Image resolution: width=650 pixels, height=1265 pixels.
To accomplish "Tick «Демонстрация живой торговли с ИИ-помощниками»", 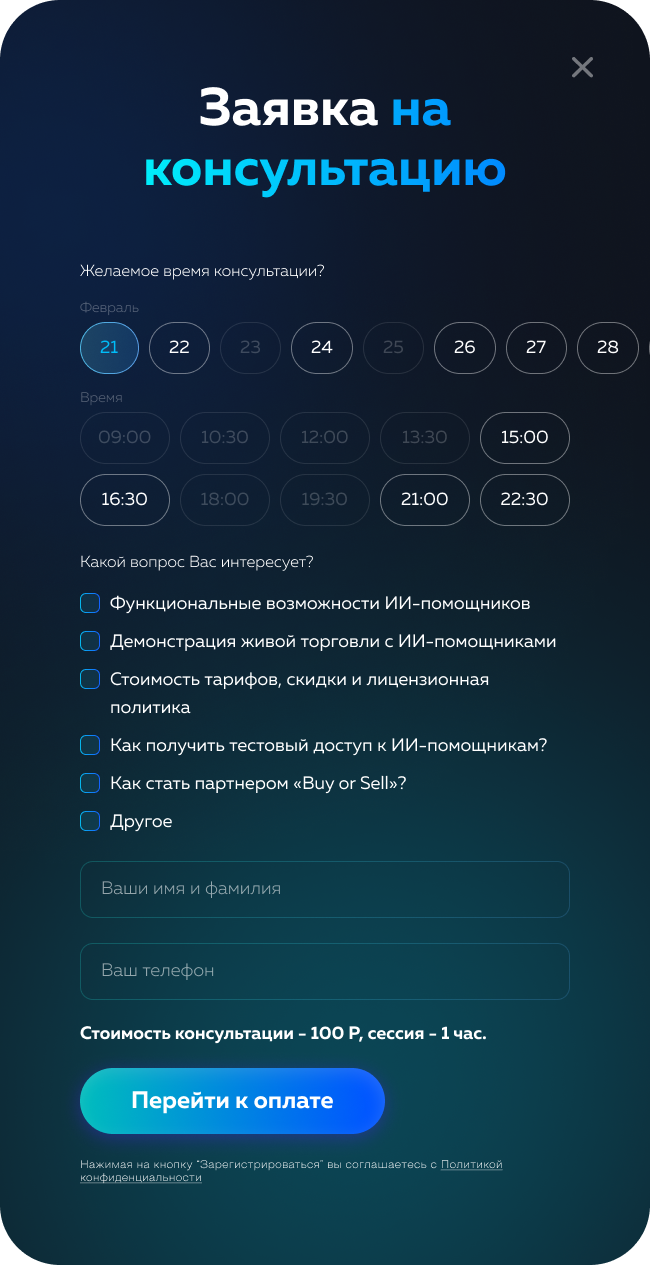I will 90,641.
